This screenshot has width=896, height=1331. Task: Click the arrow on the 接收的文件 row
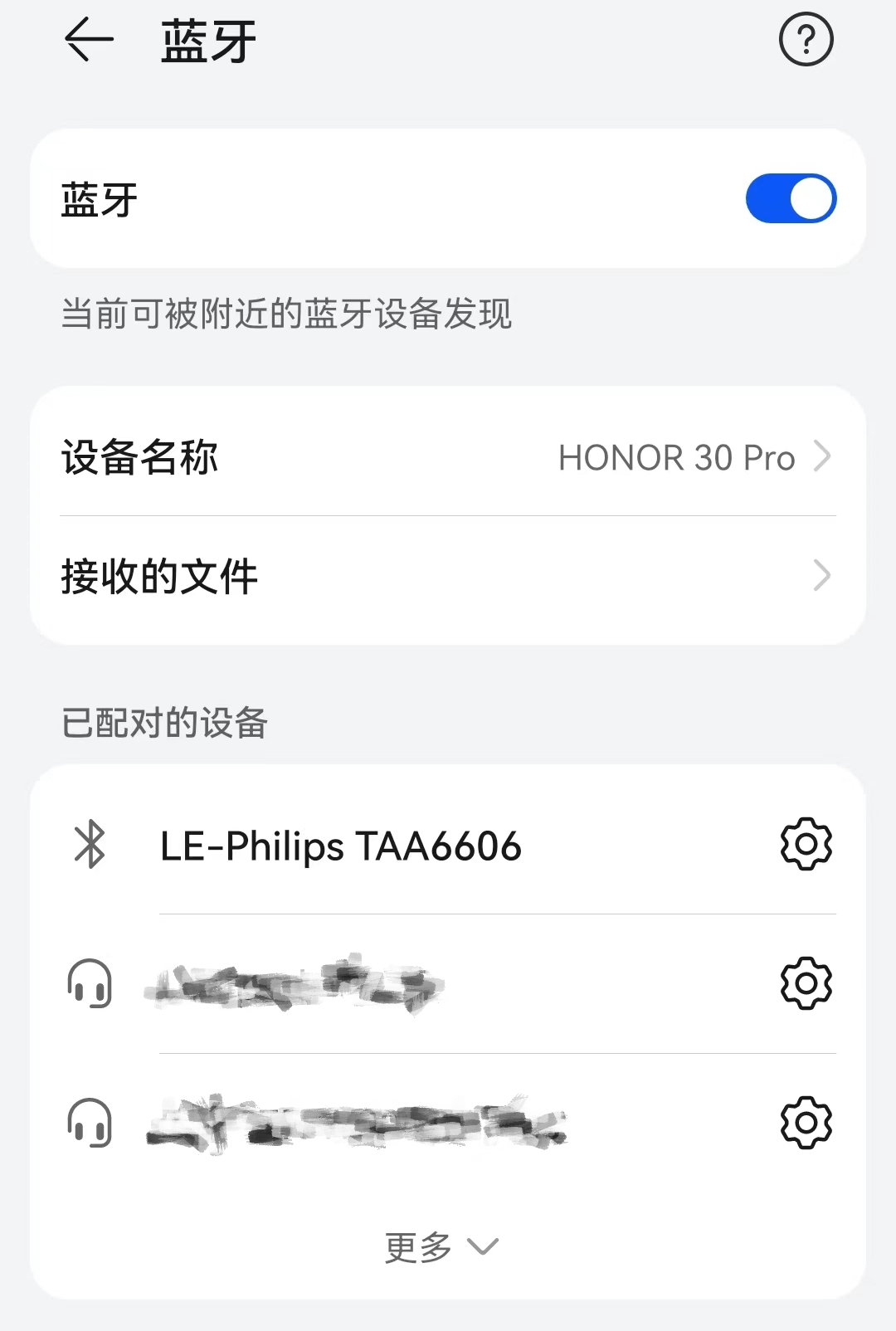click(x=822, y=575)
